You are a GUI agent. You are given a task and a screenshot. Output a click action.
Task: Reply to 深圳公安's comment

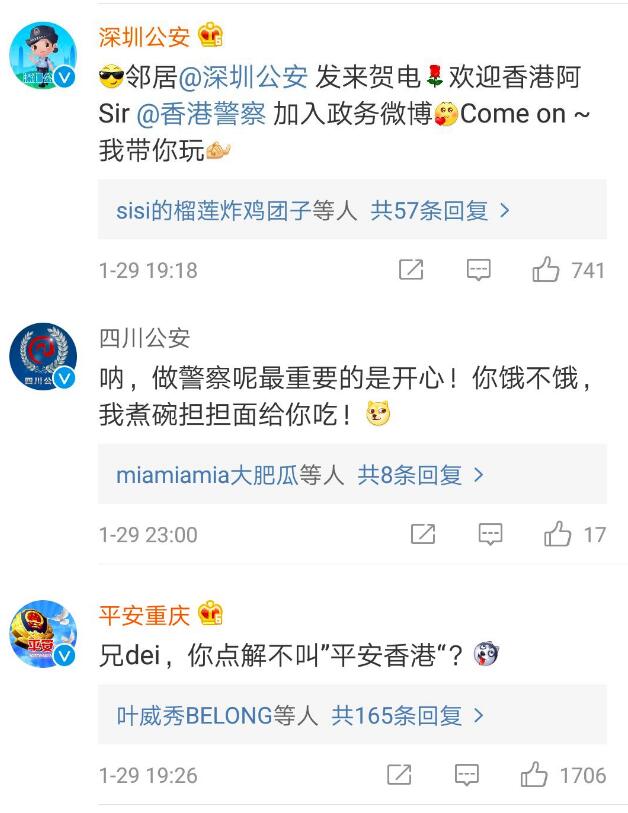pyautogui.click(x=479, y=270)
